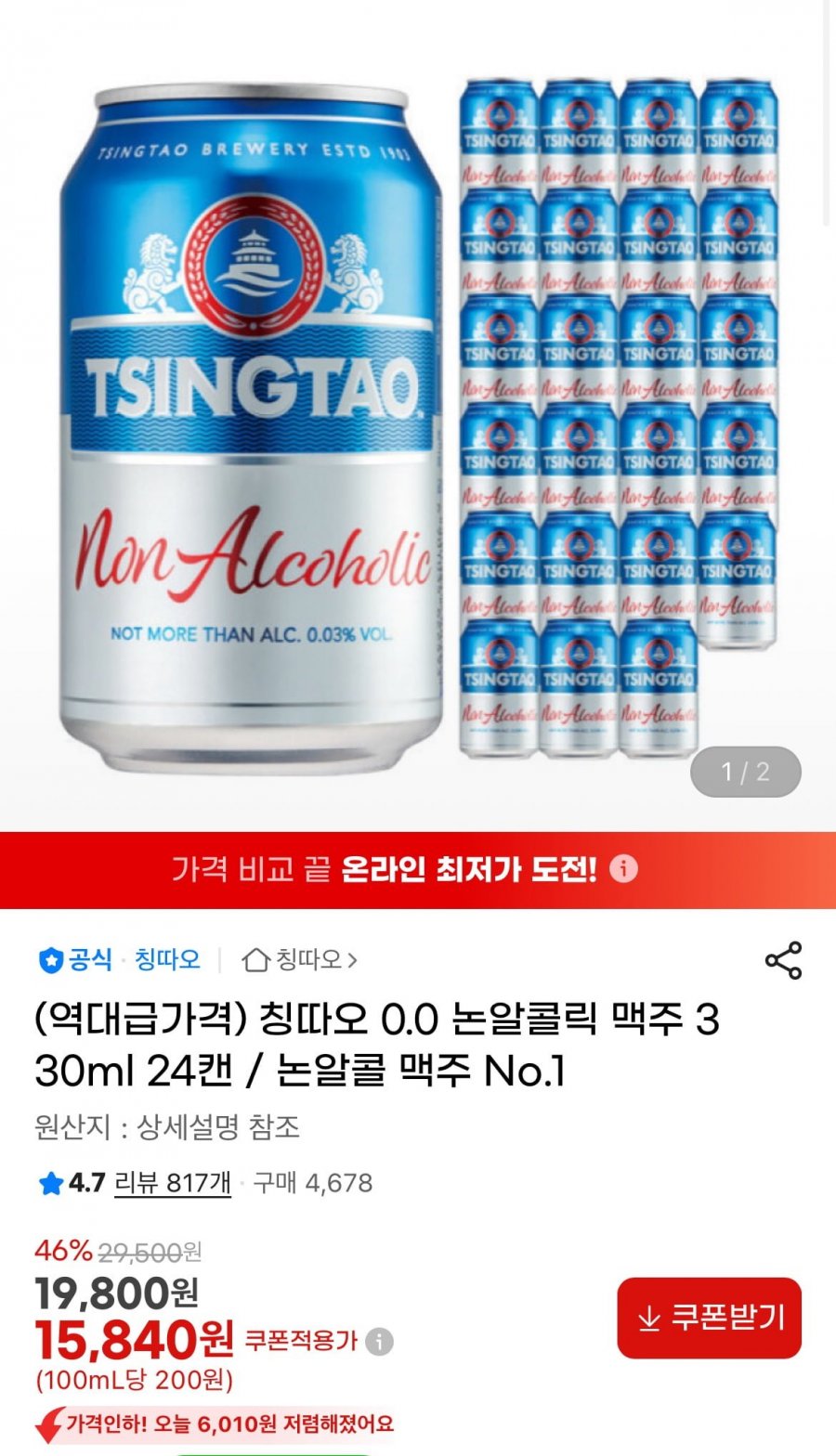Tap the info icon on lowest-price banner
This screenshot has width=836, height=1456.
point(623,869)
